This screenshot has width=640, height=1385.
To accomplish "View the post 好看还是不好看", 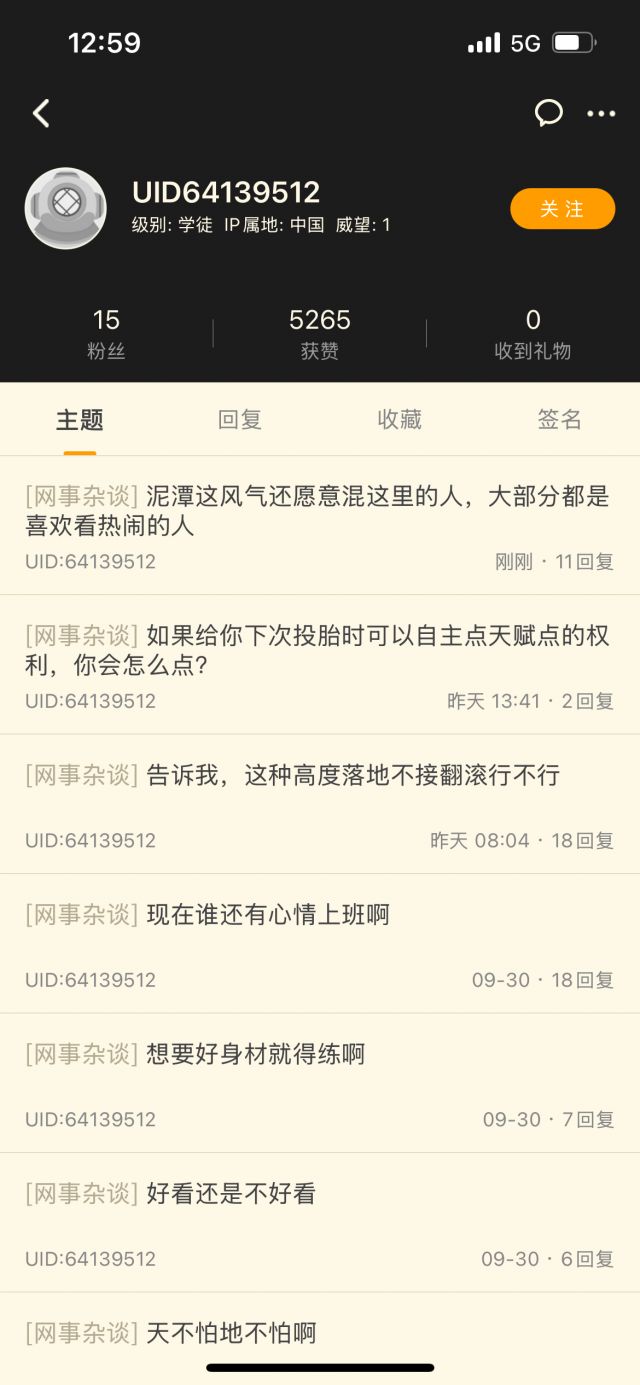I will point(231,1193).
